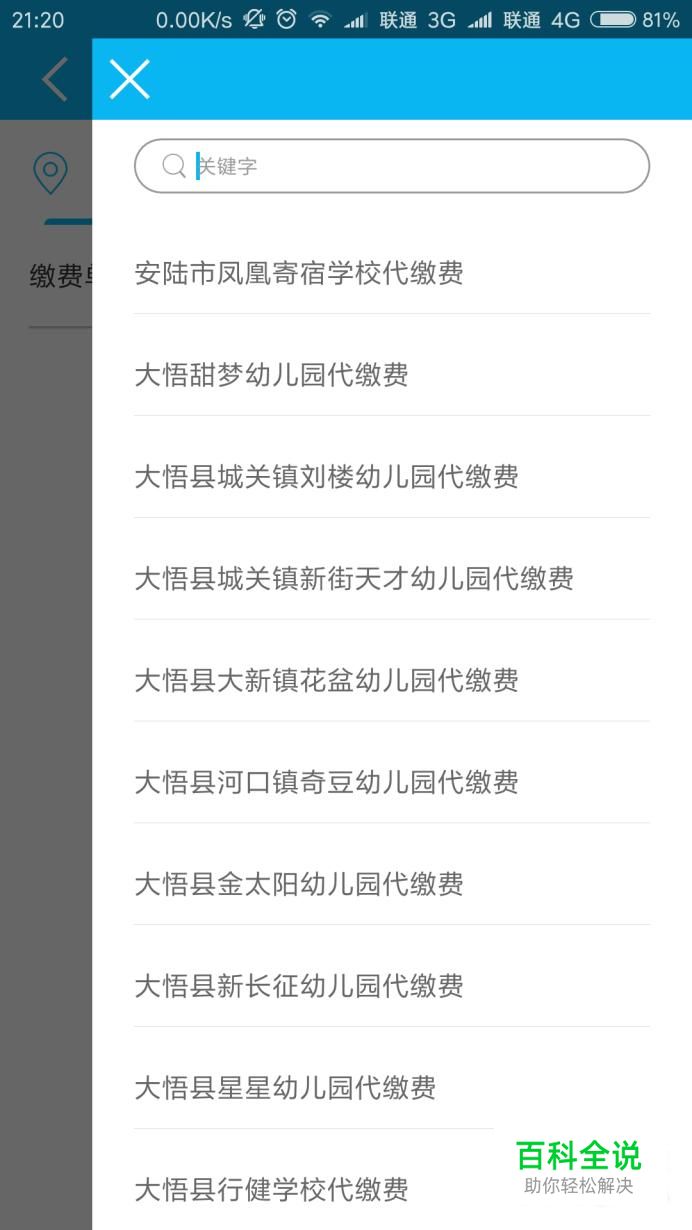Screen dimensions: 692x1230
Task: Choose 大悟甜梦幼儿园代缴费
Action: point(392,375)
